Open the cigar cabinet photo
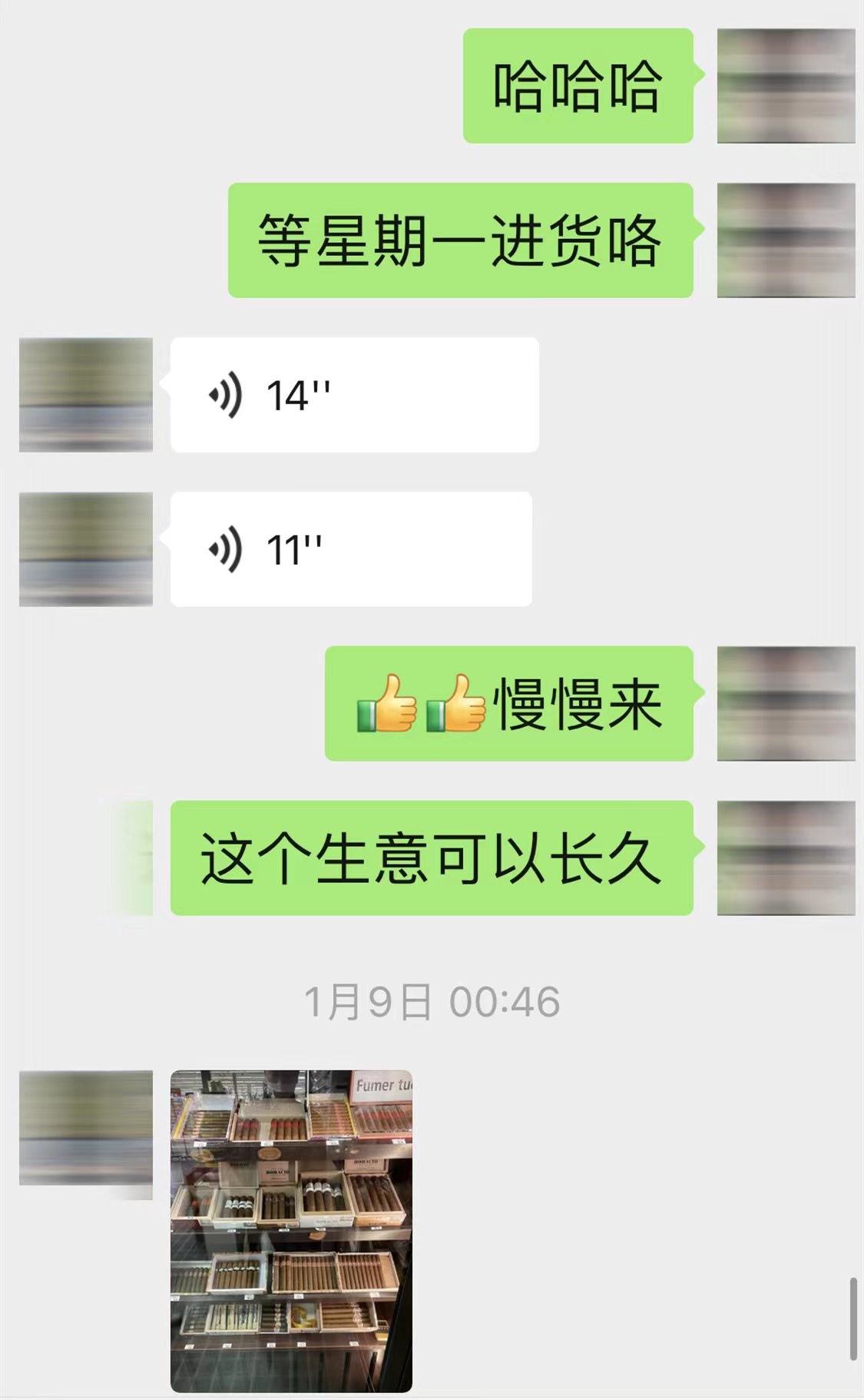Viewport: 864px width, 1400px height. point(291,1229)
